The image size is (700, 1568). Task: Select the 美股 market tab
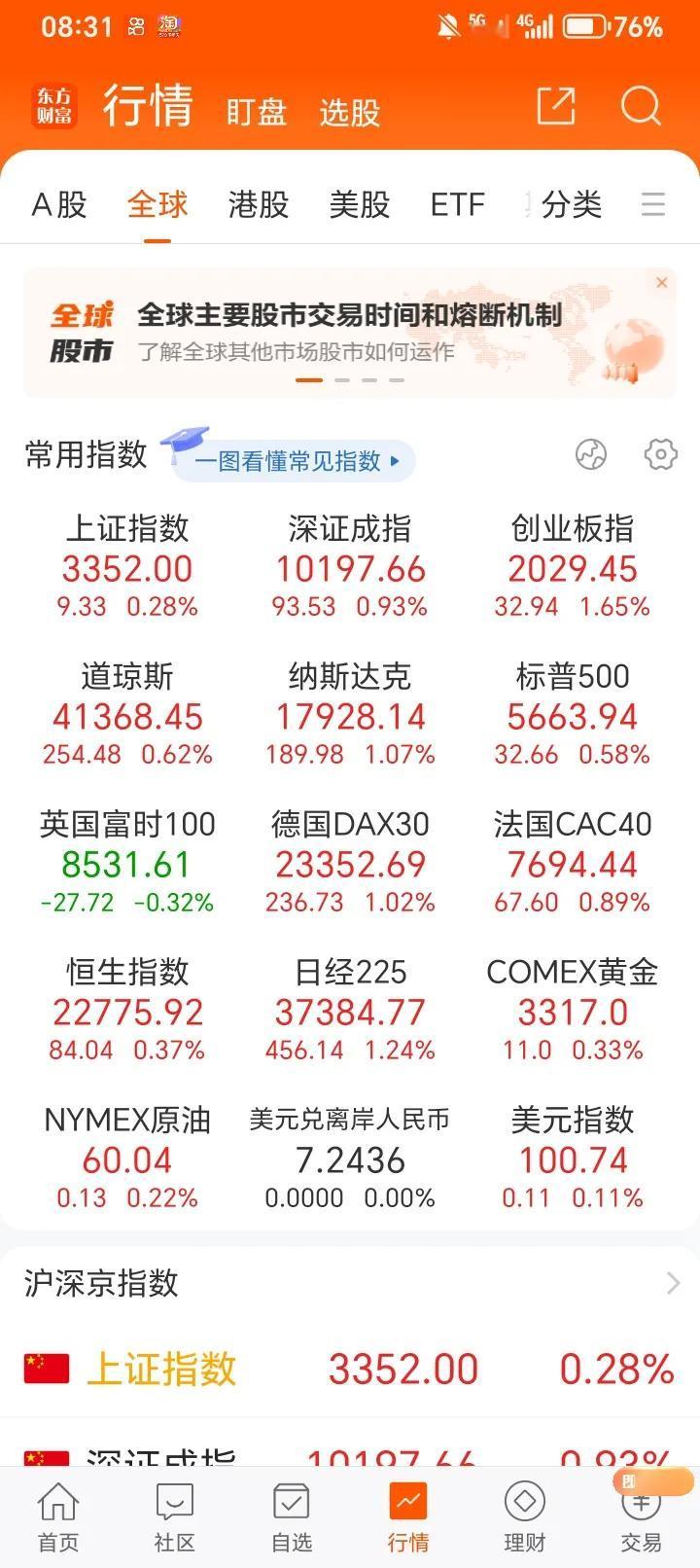[360, 204]
